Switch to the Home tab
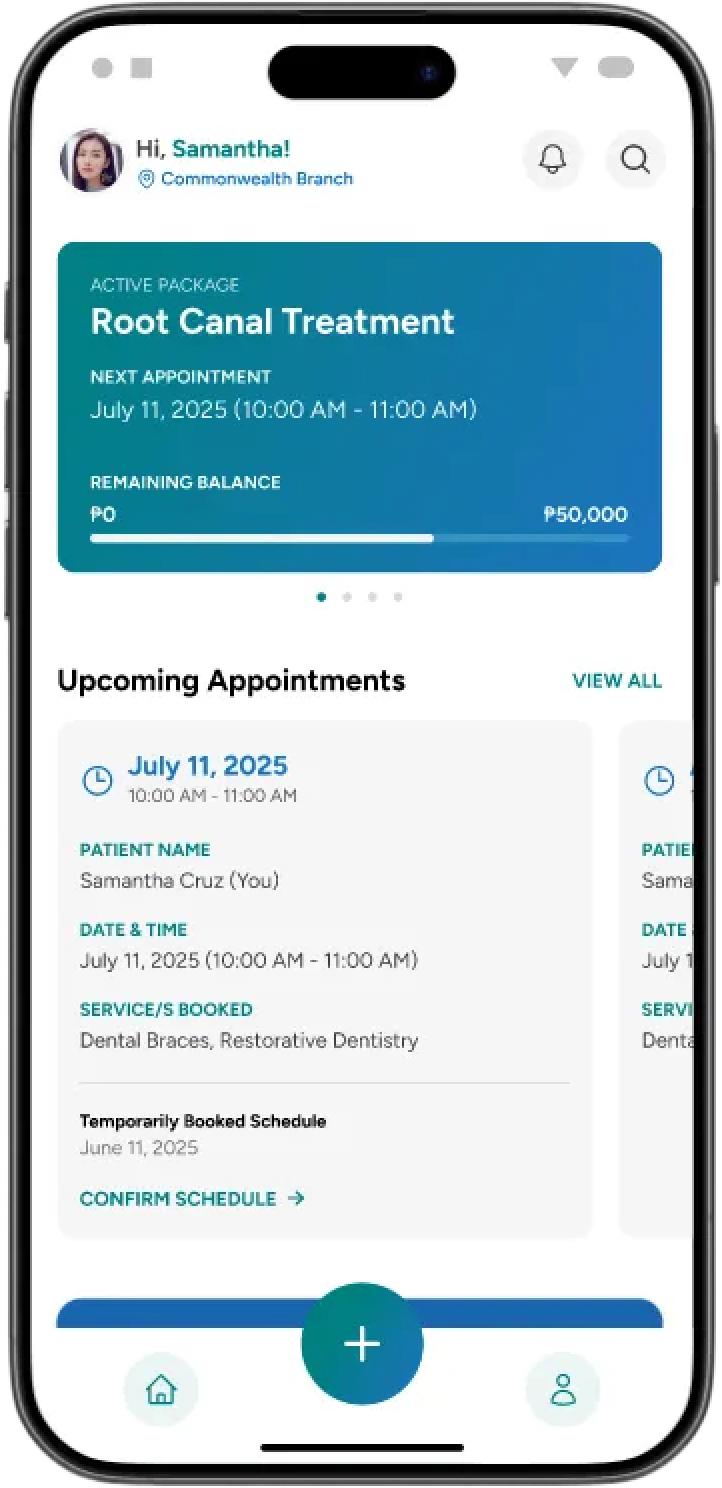The width and height of the screenshot is (722, 1488). [x=161, y=1389]
